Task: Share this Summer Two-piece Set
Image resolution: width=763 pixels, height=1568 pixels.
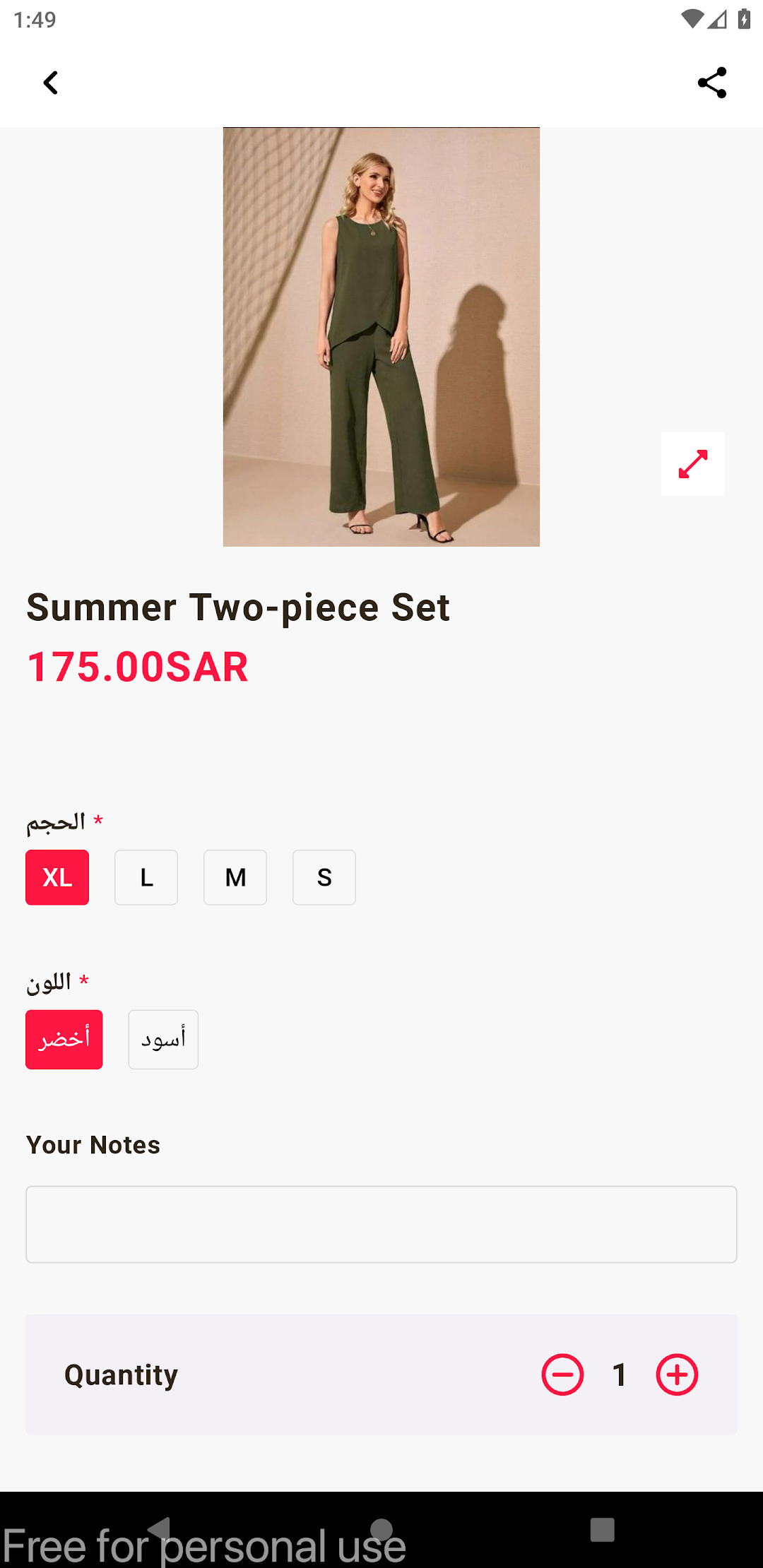Action: [711, 83]
